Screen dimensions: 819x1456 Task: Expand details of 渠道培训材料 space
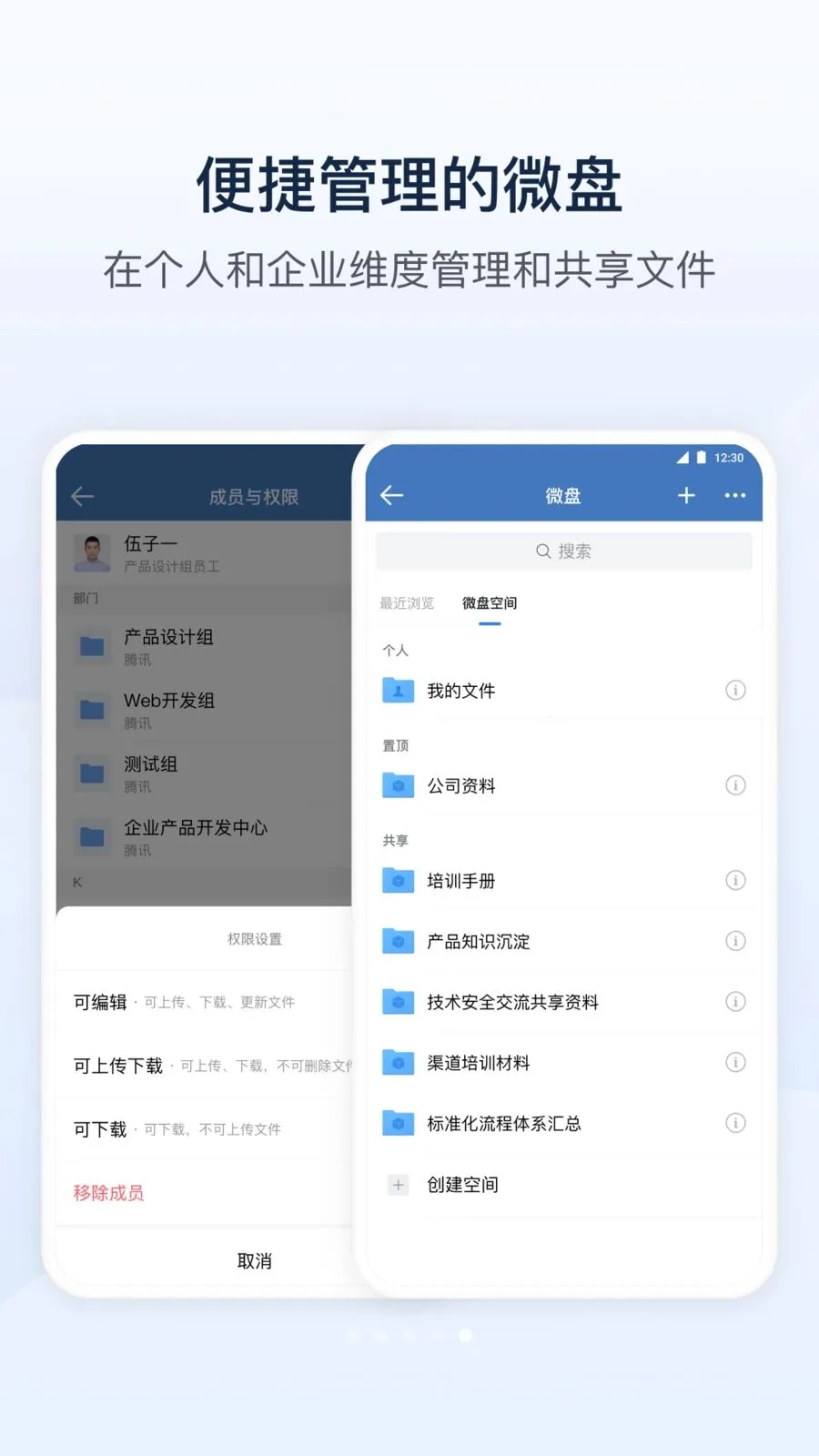[x=736, y=1062]
